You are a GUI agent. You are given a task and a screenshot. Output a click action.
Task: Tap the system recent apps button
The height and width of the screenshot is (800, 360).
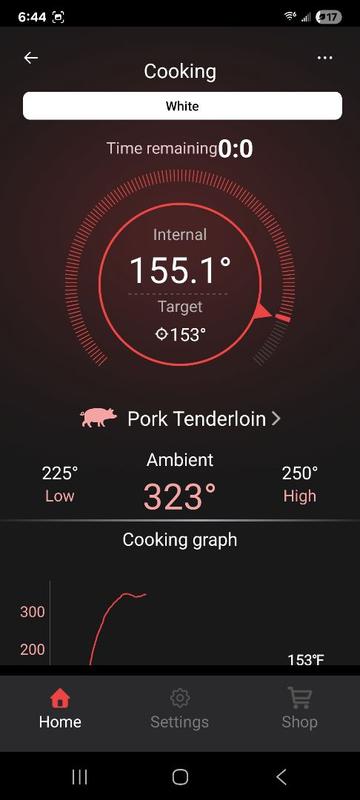point(80,777)
